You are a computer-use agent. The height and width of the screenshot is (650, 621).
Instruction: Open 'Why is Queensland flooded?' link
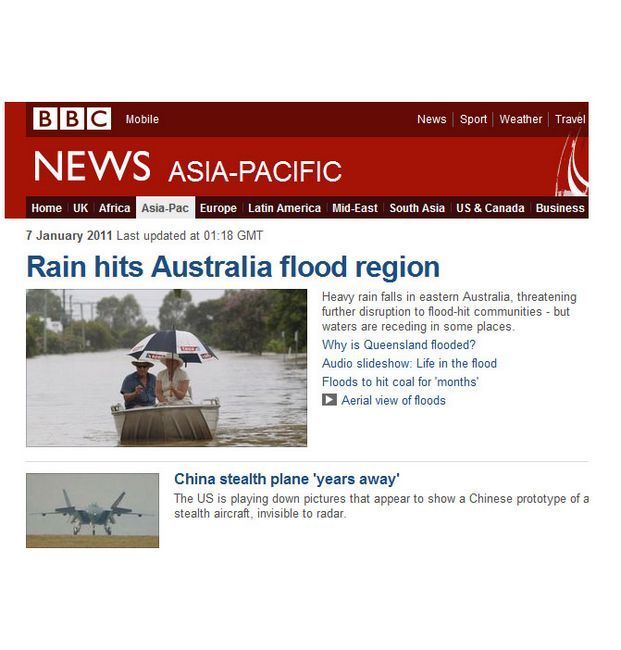[x=398, y=345]
